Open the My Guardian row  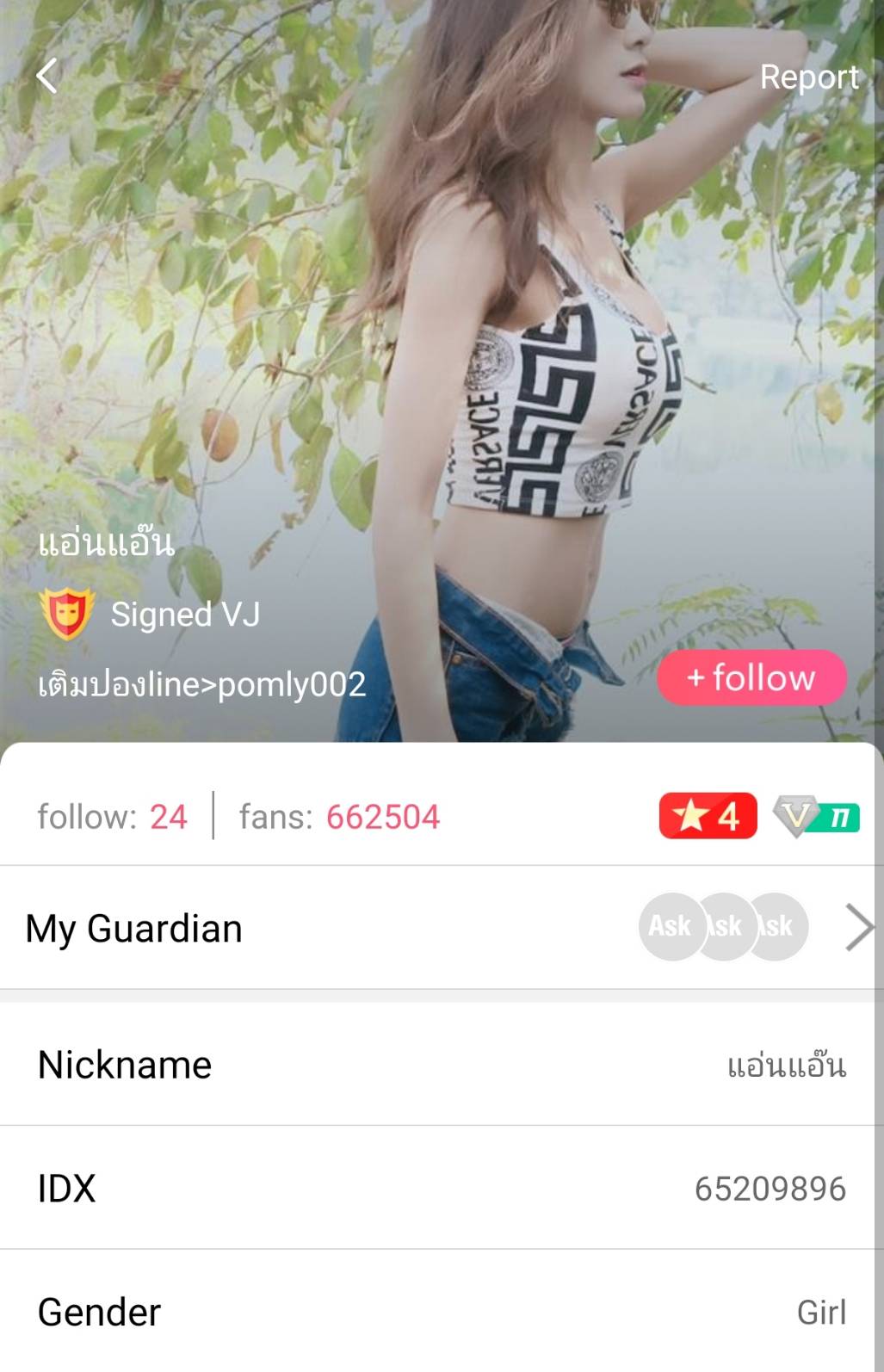tap(441, 928)
